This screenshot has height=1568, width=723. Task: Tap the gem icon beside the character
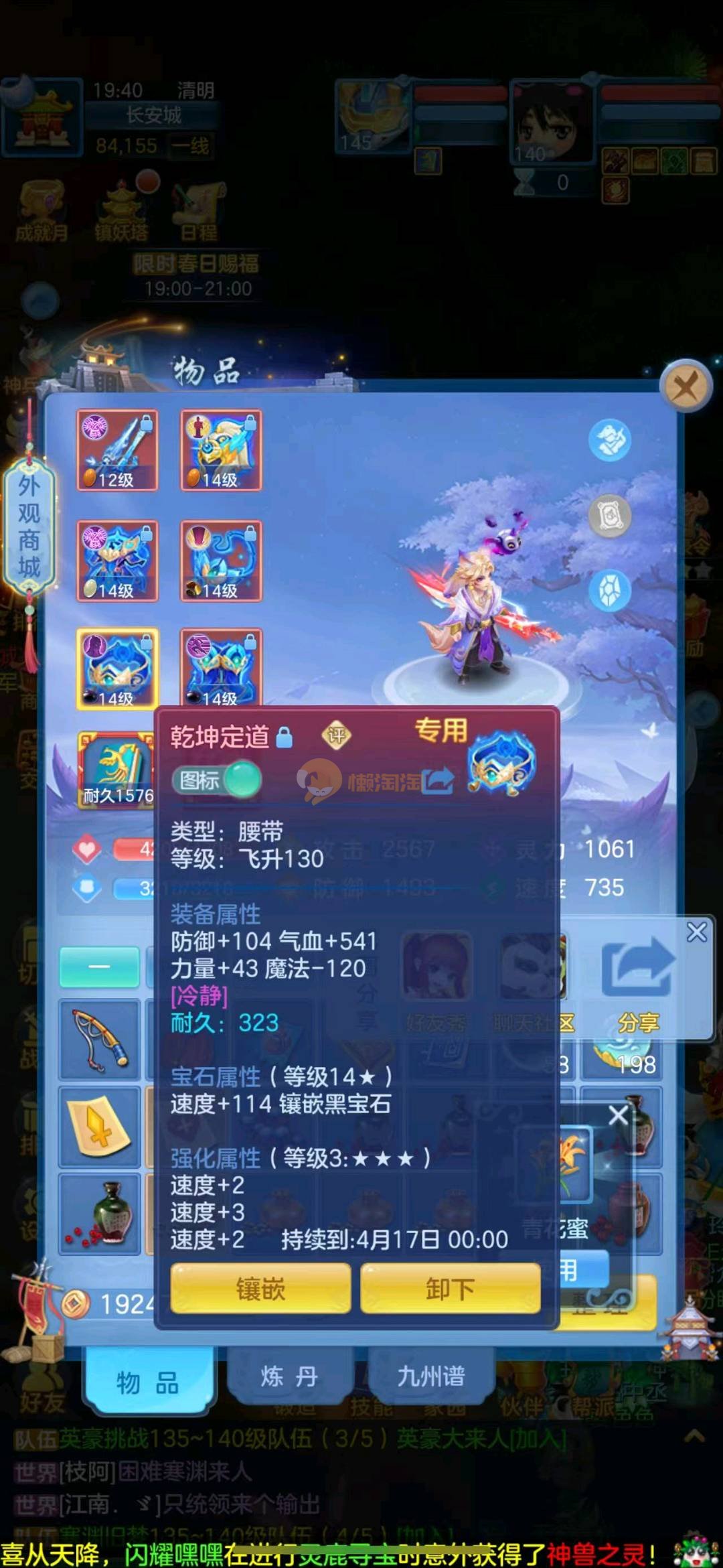pyautogui.click(x=609, y=591)
